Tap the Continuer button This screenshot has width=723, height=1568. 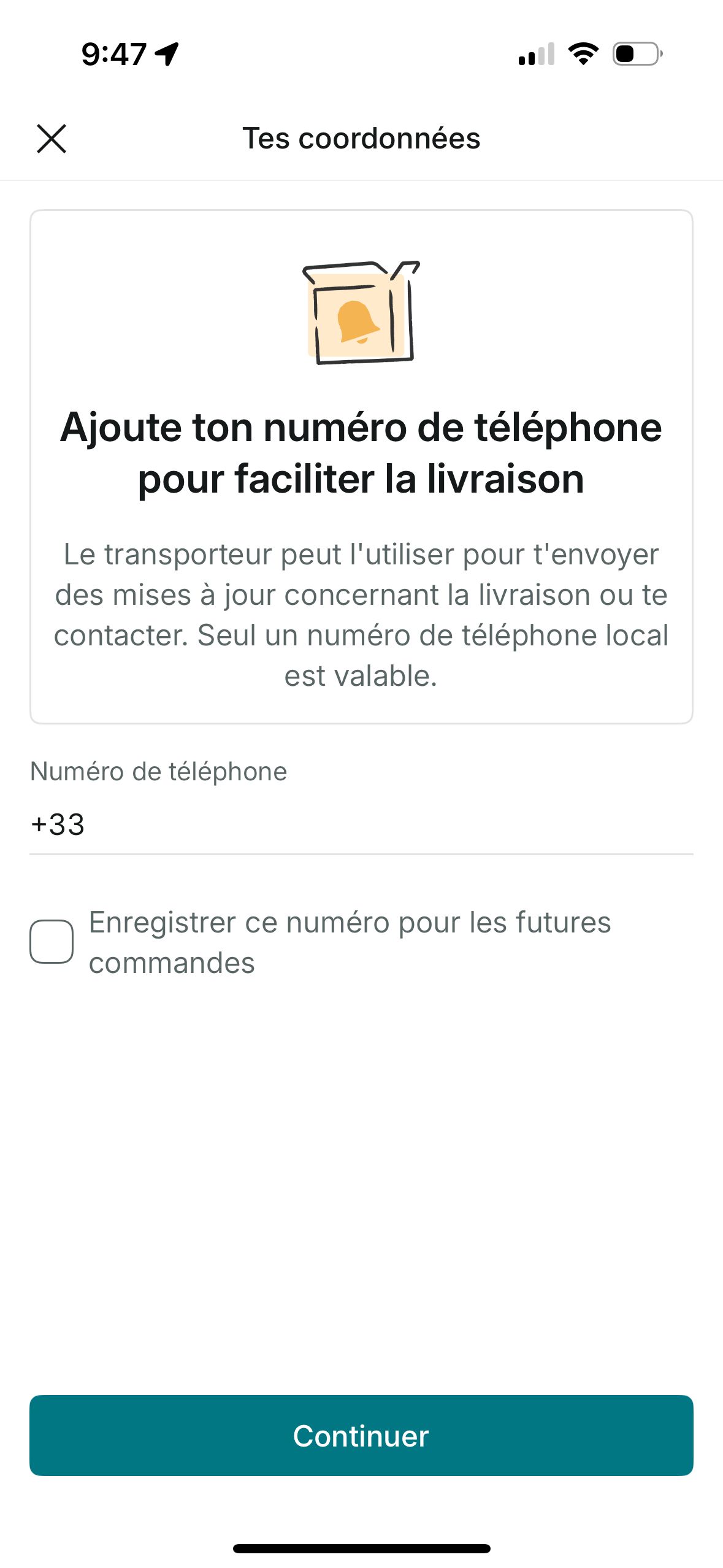coord(361,1435)
